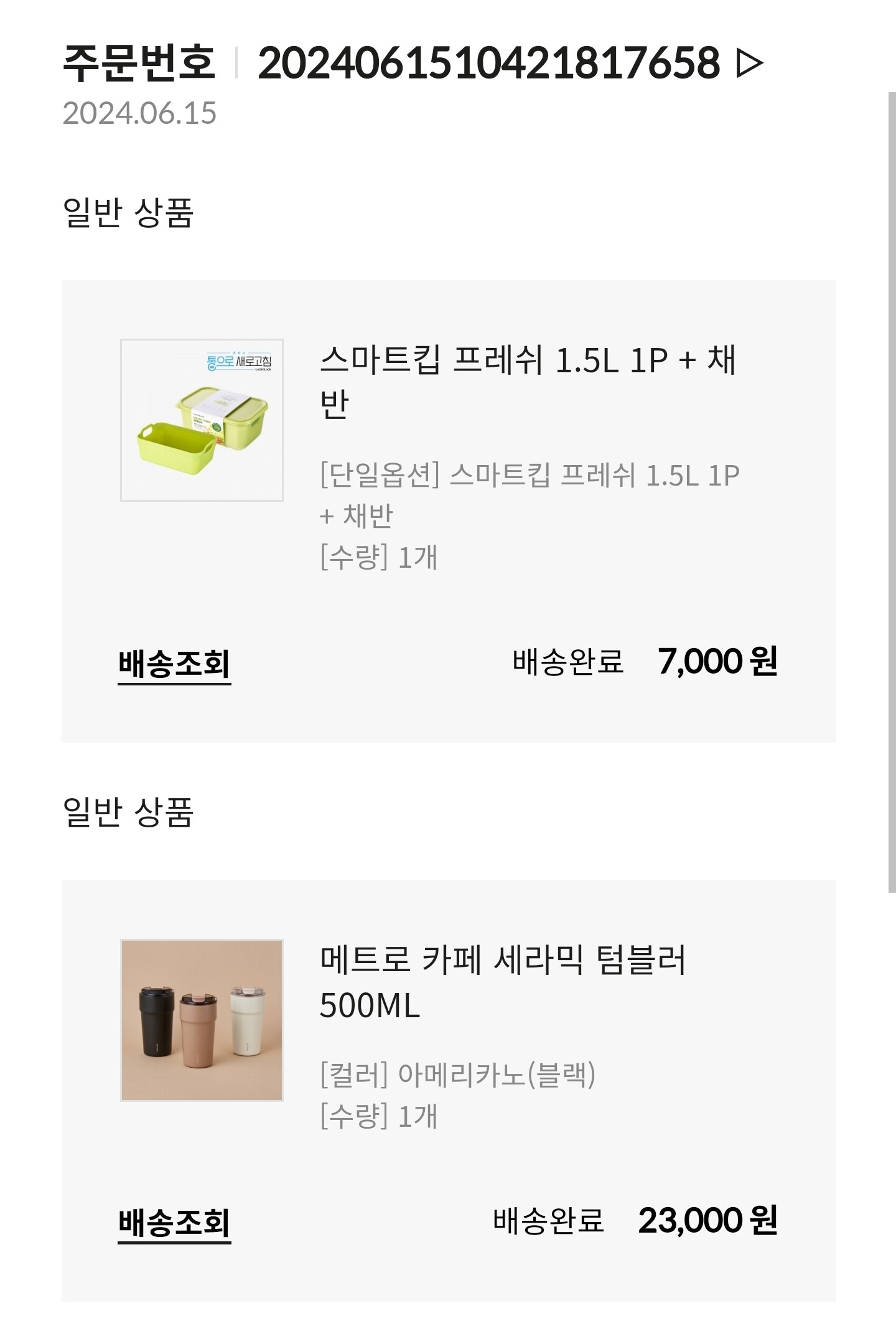Viewport: 896px width, 1326px height.
Task: Open the 메트로 카페 텀블러 product image
Action: coord(202,1020)
